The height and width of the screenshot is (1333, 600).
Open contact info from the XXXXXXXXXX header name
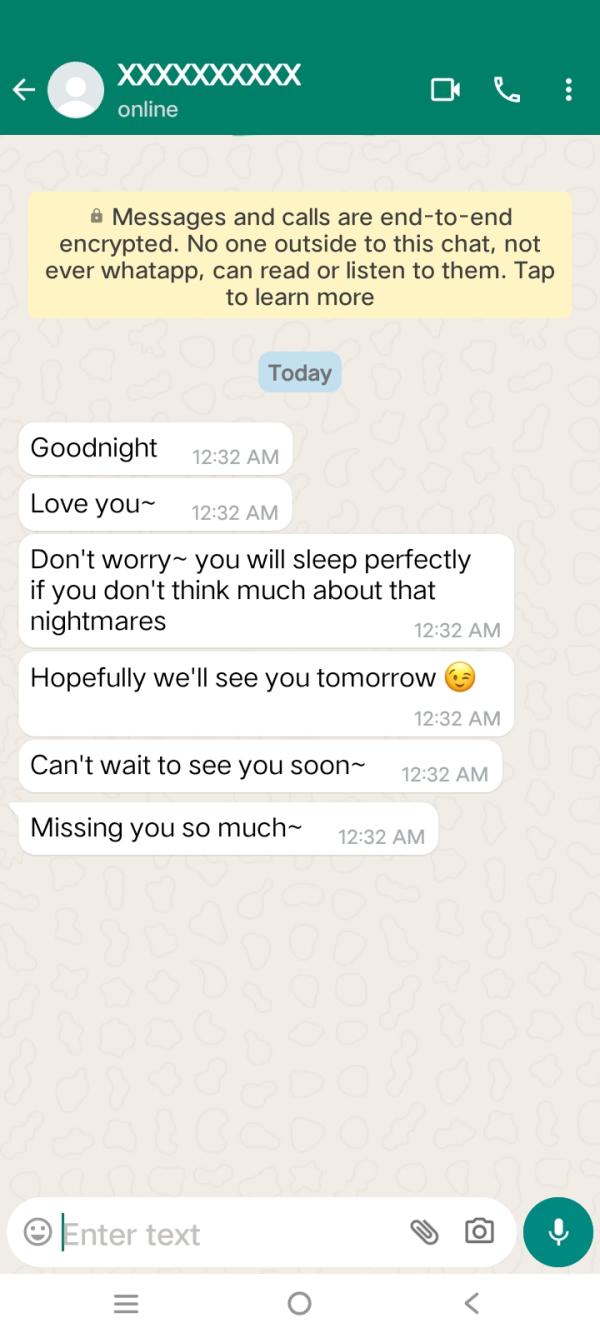pos(209,75)
